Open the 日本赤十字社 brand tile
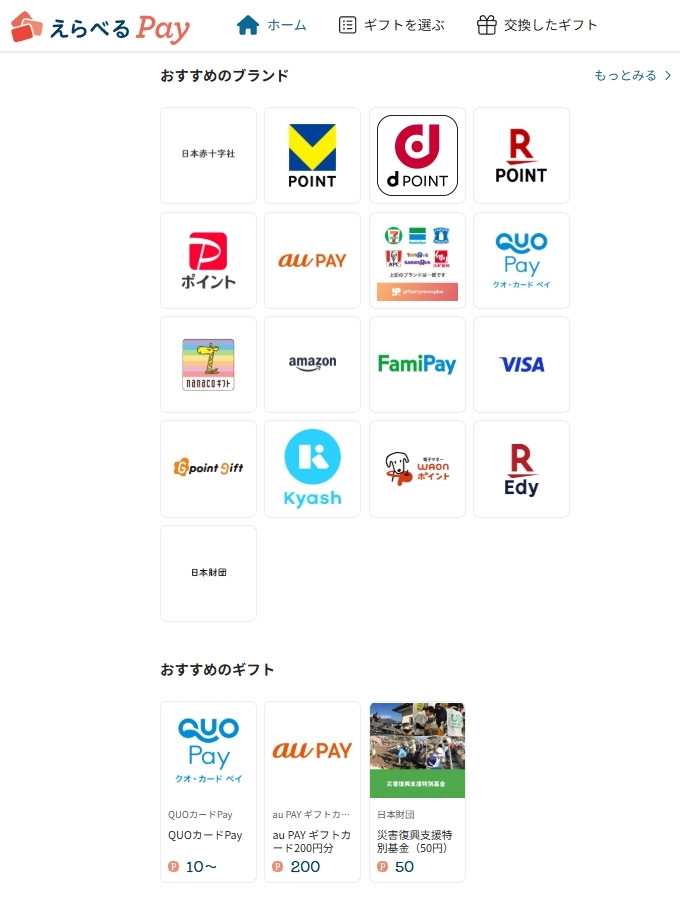This screenshot has height=900, width=680. click(x=208, y=155)
